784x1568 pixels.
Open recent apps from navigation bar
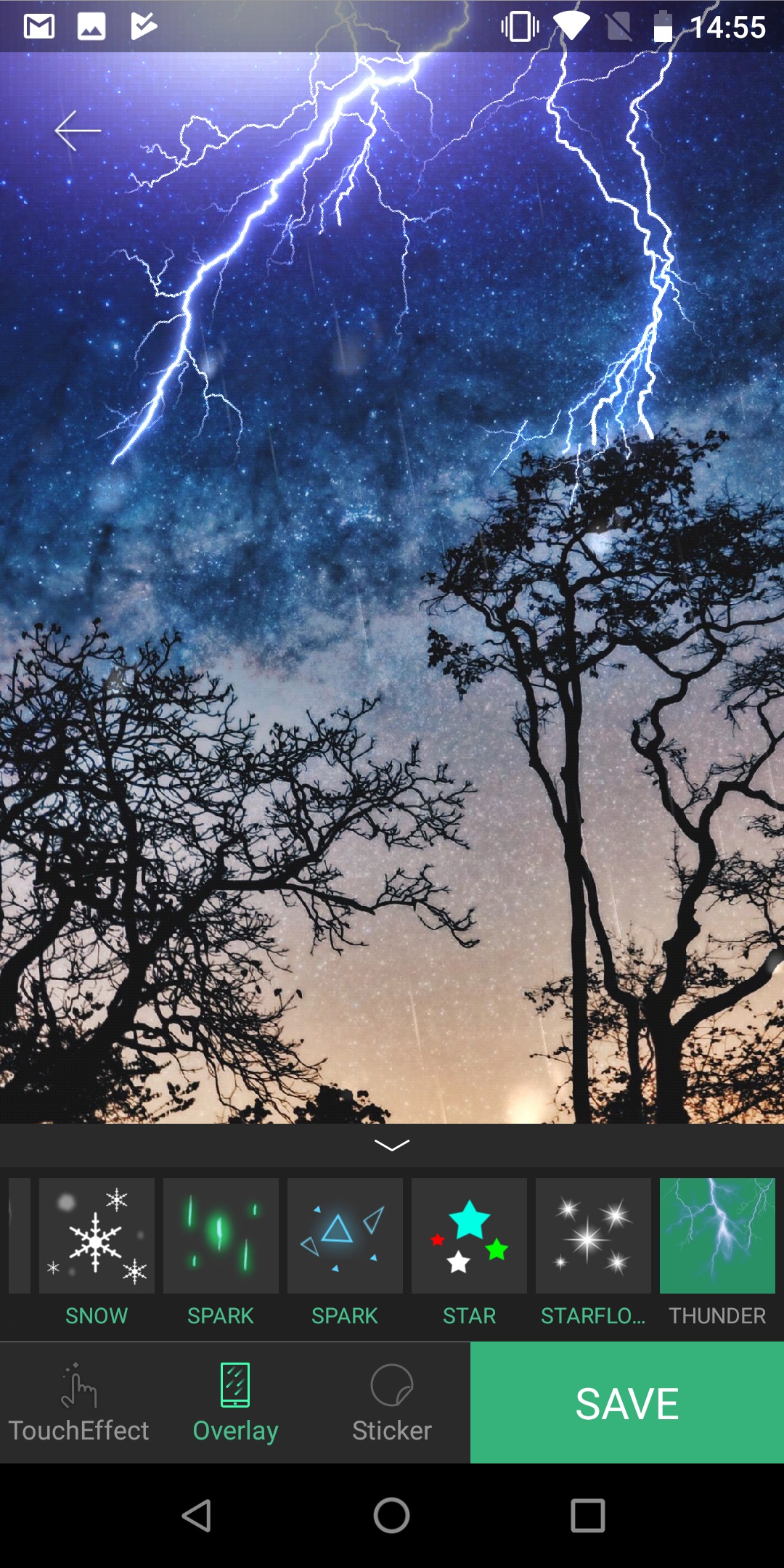(x=588, y=1516)
